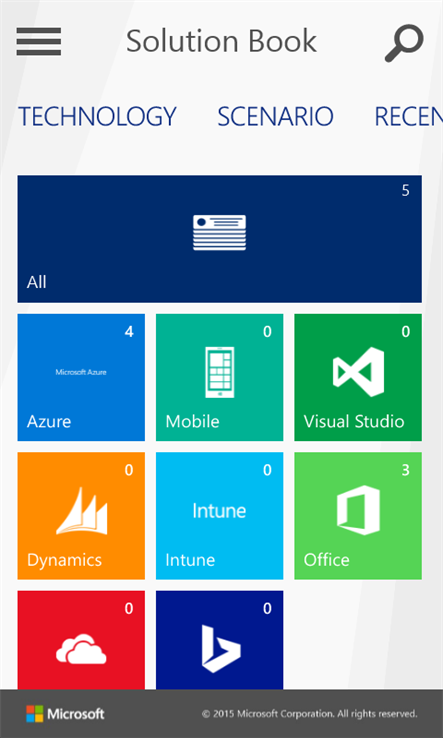Image resolution: width=443 pixels, height=738 pixels.
Task: Open the Intune tile
Action: [x=219, y=516]
